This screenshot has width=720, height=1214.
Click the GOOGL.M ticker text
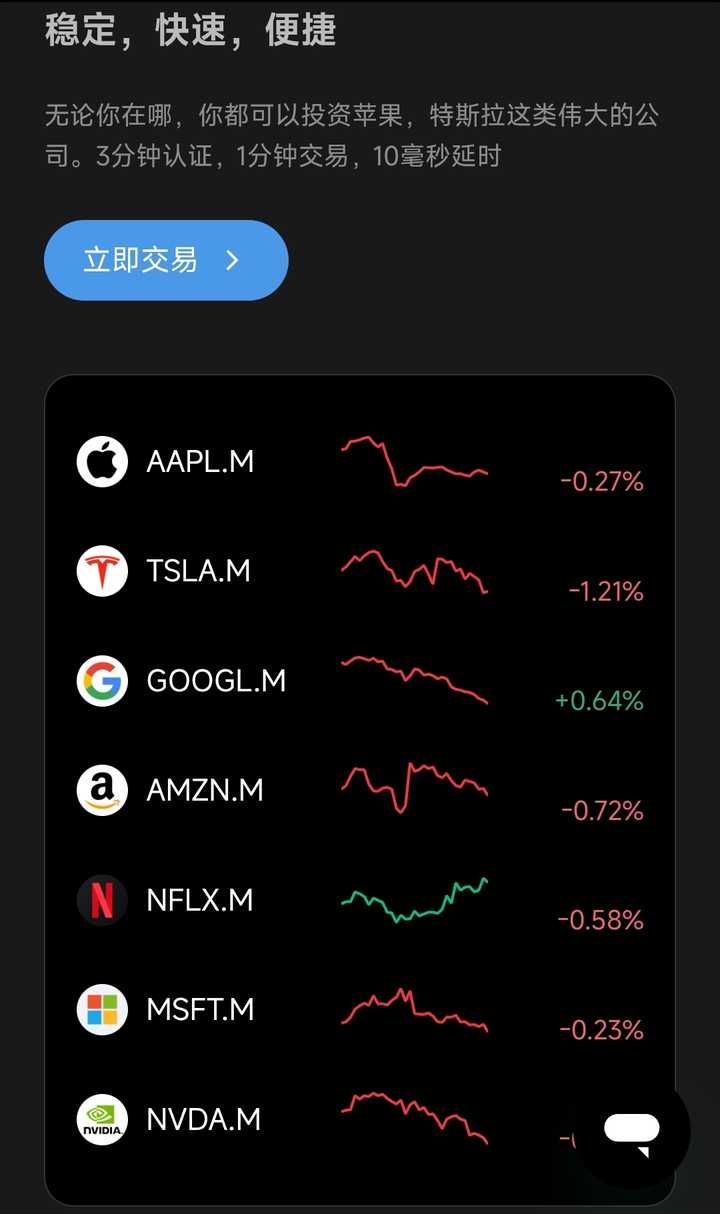[x=216, y=681]
